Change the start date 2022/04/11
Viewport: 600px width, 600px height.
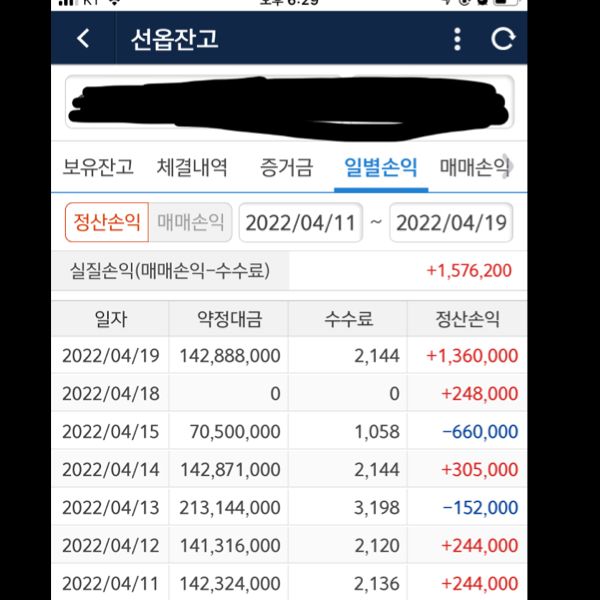[x=301, y=222]
